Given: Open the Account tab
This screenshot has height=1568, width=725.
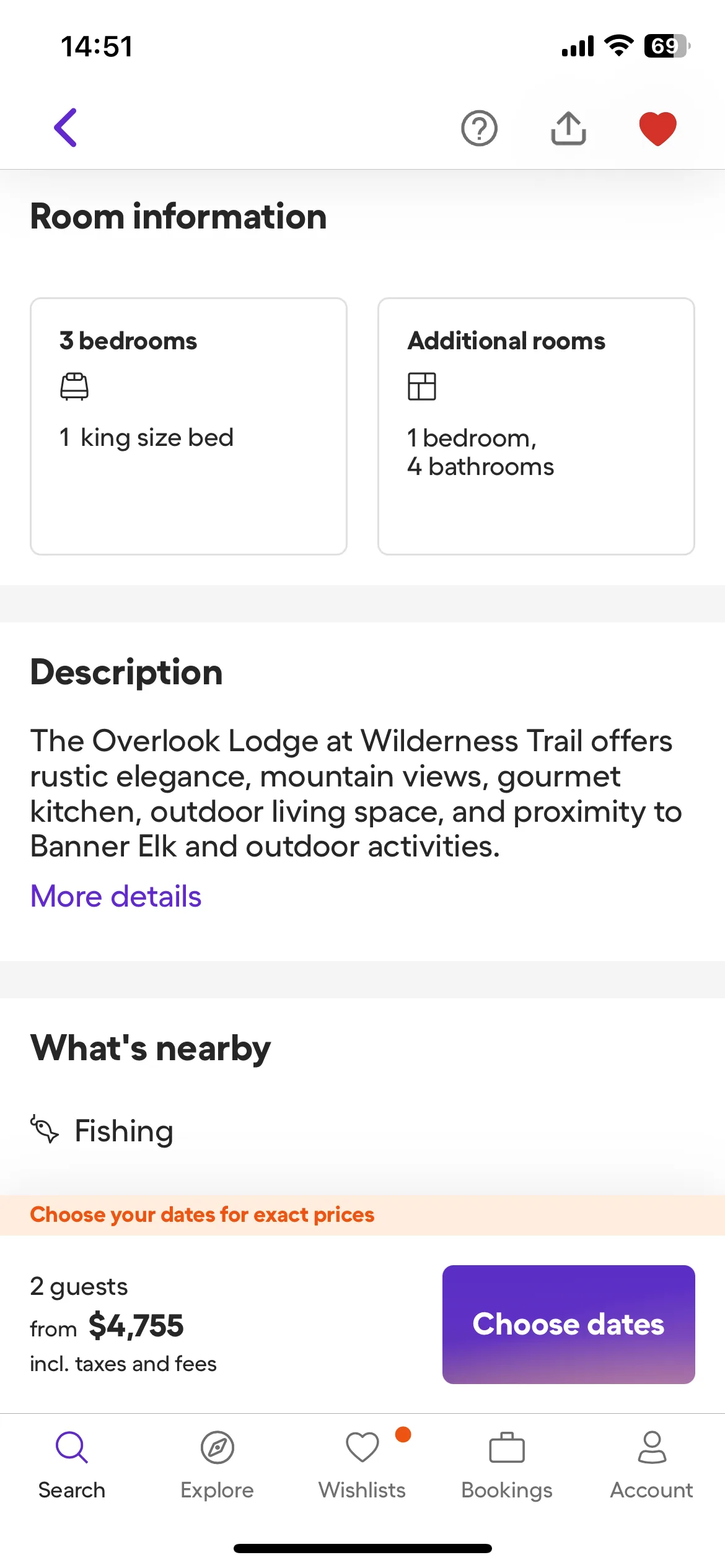Looking at the screenshot, I should 651,1464.
